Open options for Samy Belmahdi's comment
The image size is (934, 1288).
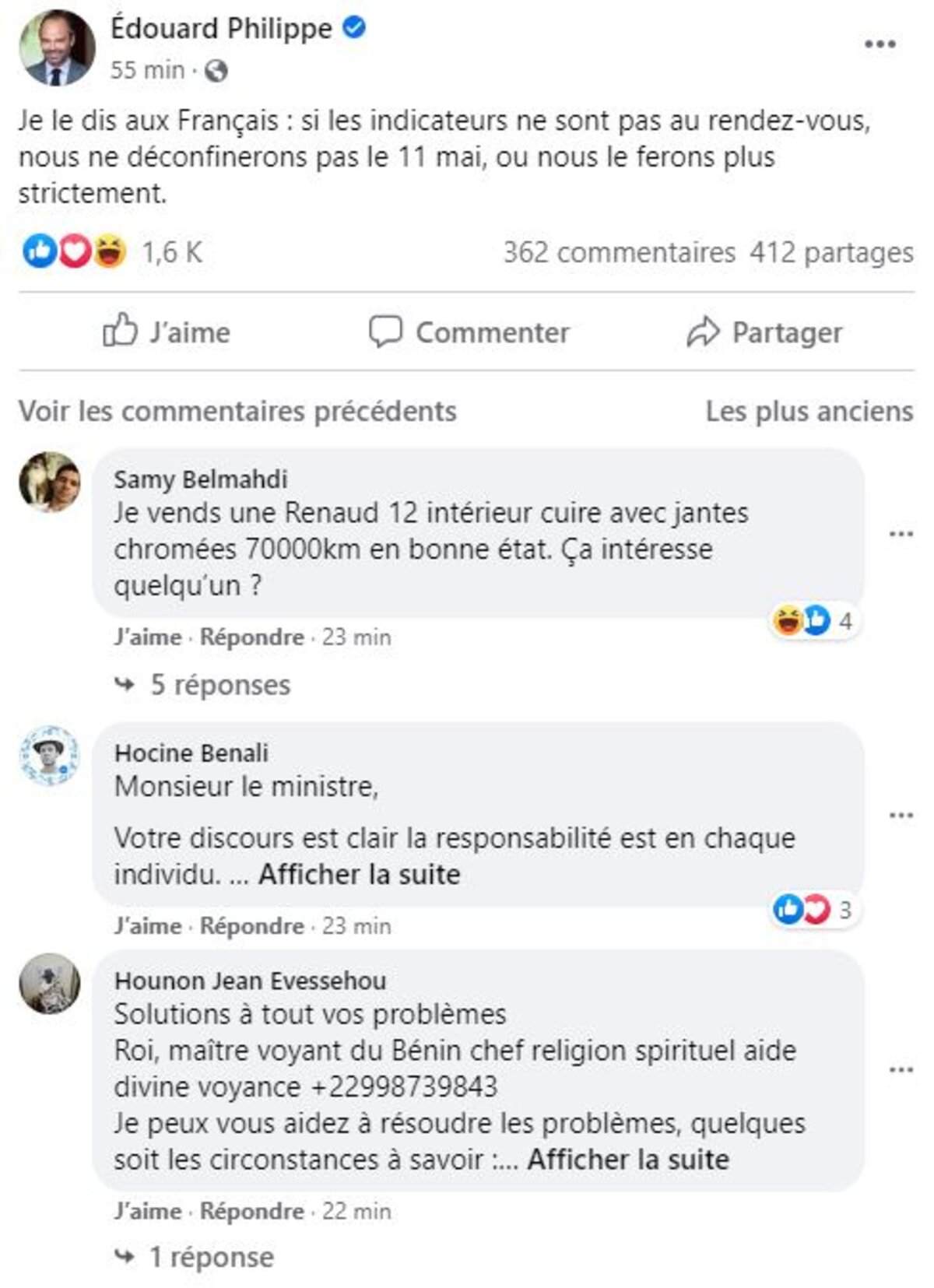901,534
